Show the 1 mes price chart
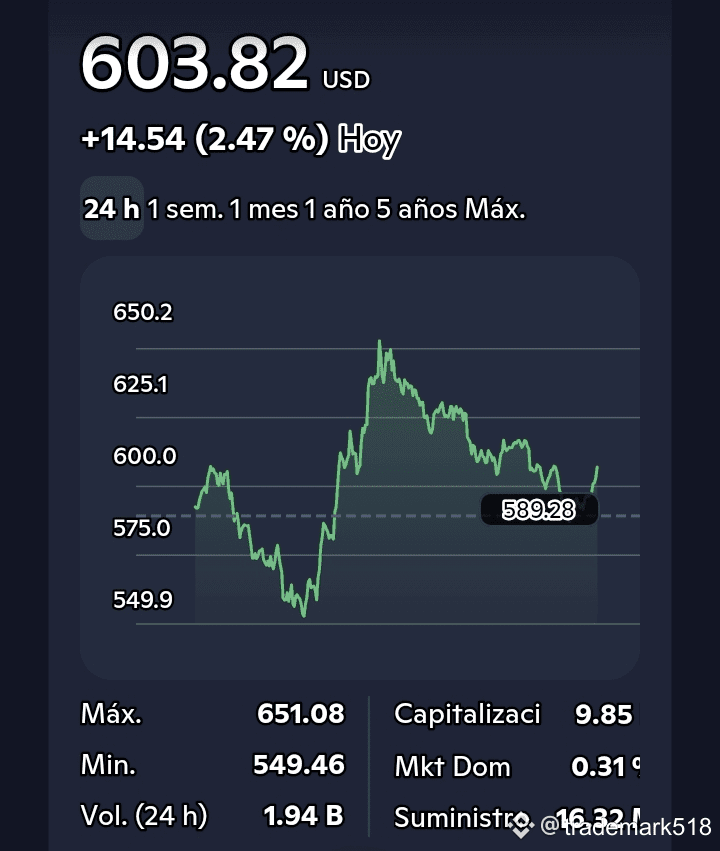720x851 pixels. pyautogui.click(x=264, y=209)
